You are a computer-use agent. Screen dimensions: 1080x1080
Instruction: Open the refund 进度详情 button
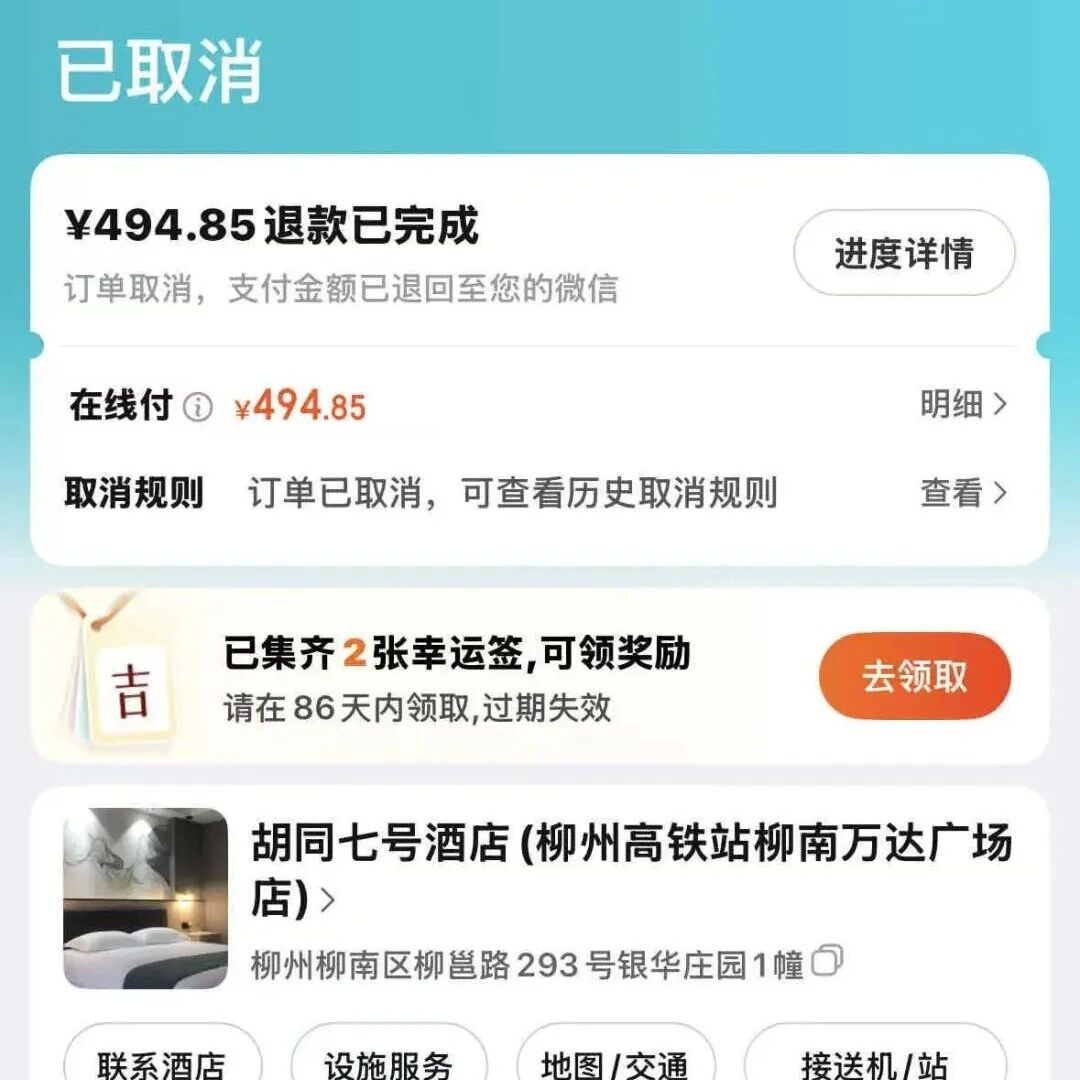click(x=904, y=253)
